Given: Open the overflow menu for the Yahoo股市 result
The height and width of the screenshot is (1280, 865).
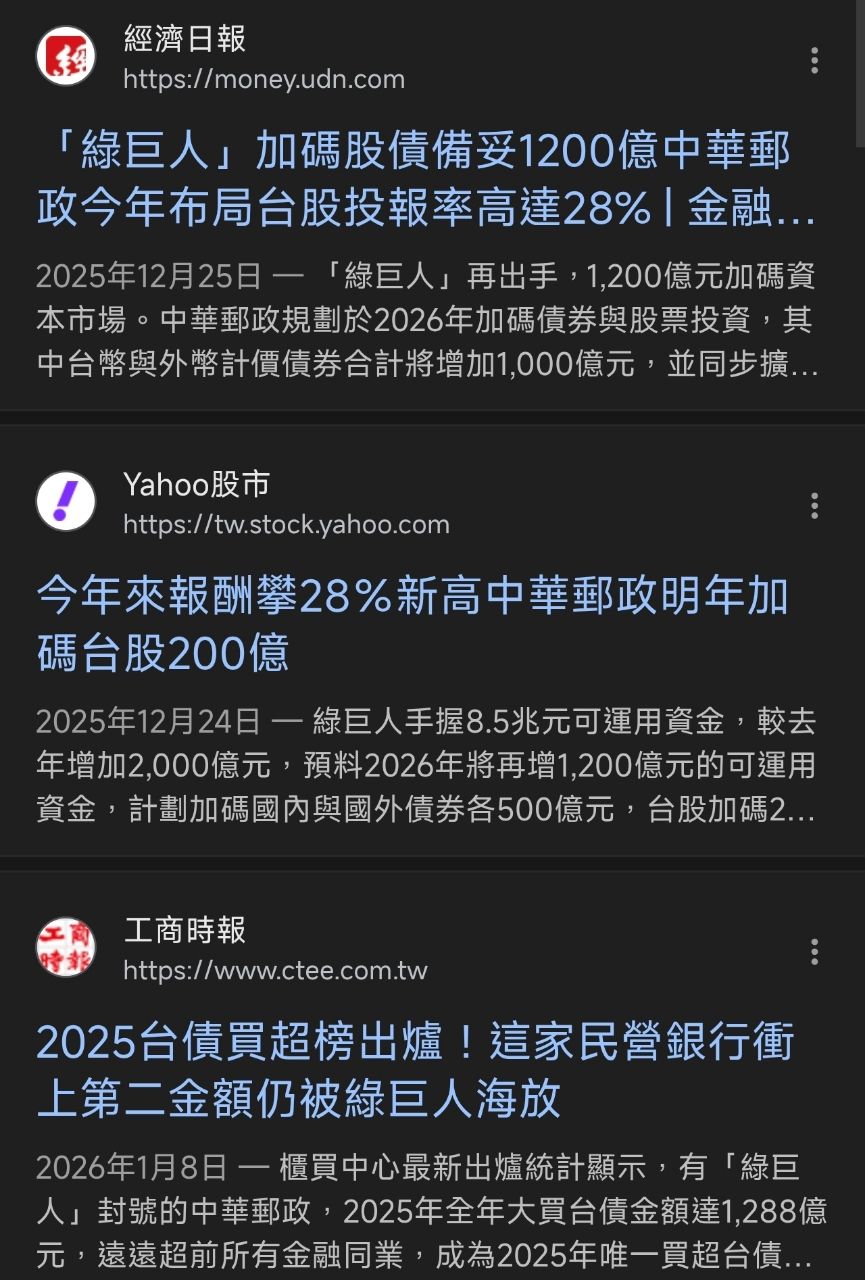Looking at the screenshot, I should coord(814,506).
